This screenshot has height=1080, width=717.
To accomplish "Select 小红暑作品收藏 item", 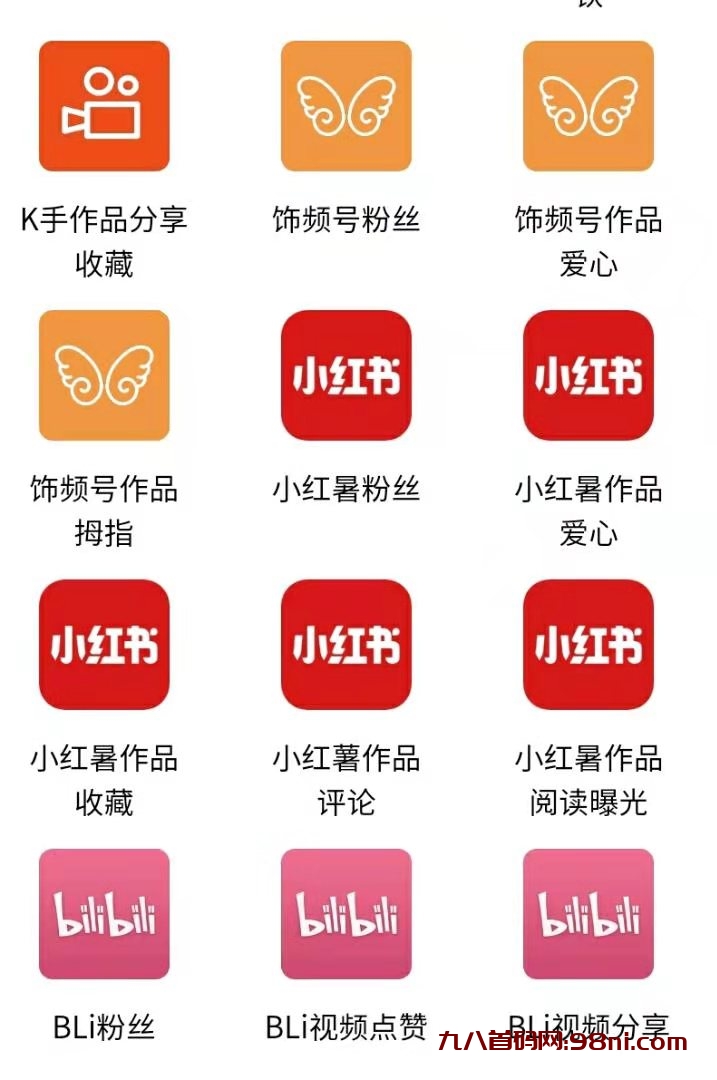I will pos(104,645).
